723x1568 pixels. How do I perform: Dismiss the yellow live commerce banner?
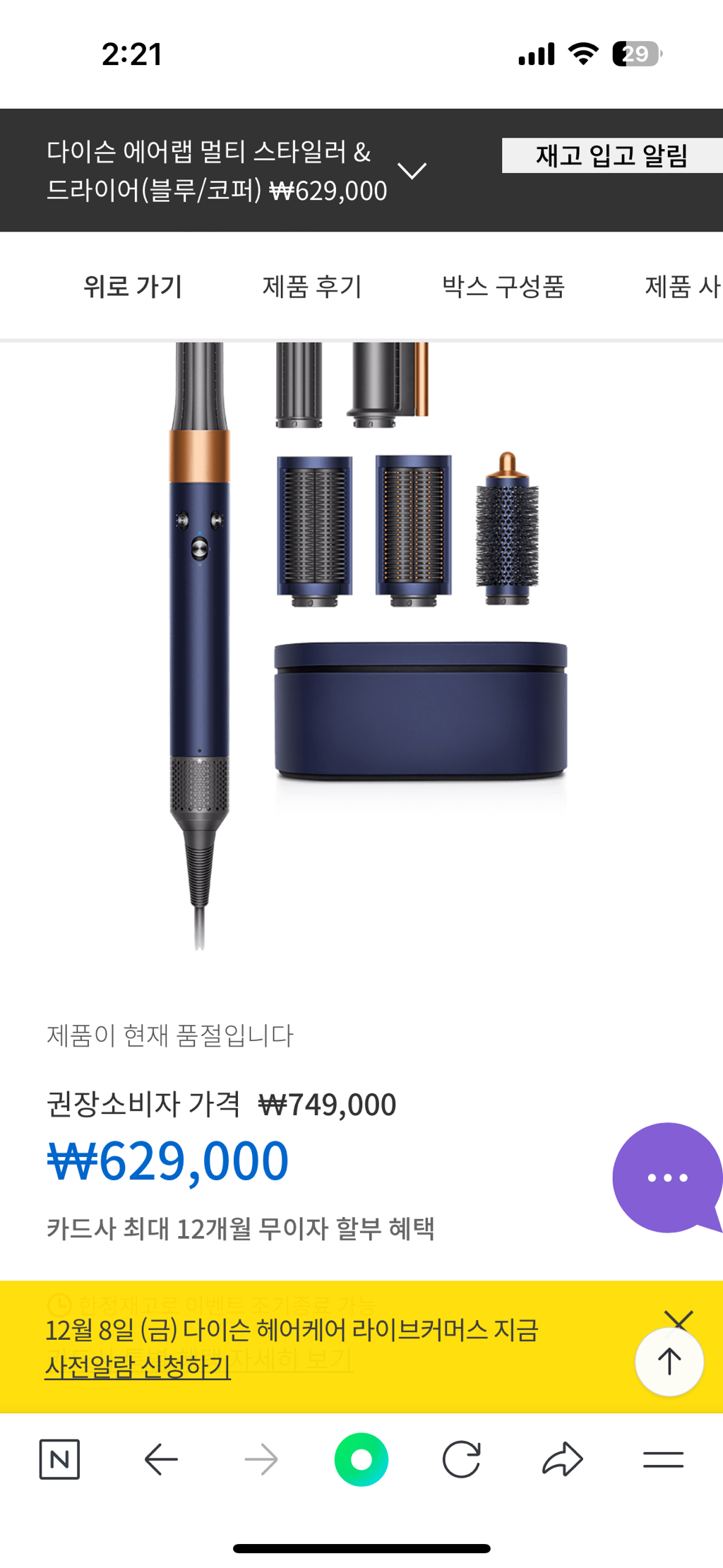click(x=679, y=1319)
